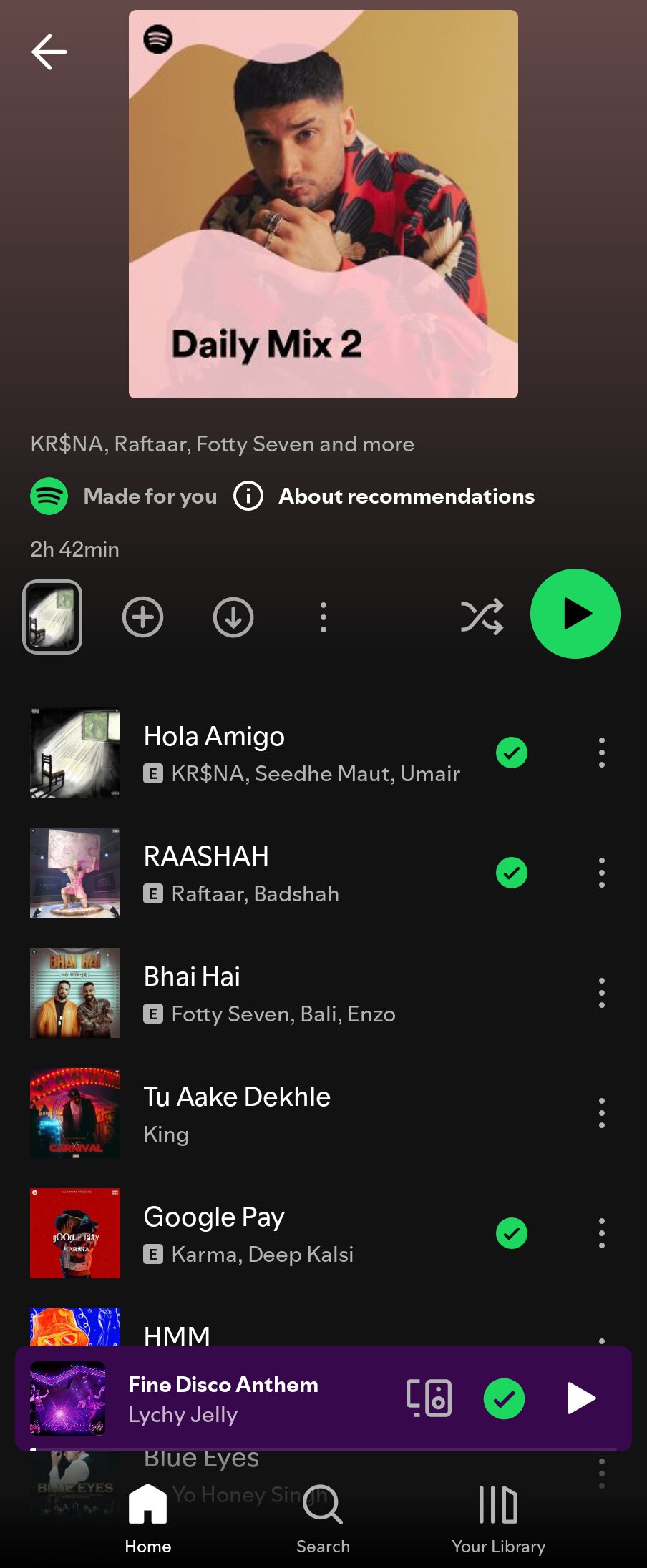
Task: Open options for Tu Aake Dekhle
Action: (601, 1113)
